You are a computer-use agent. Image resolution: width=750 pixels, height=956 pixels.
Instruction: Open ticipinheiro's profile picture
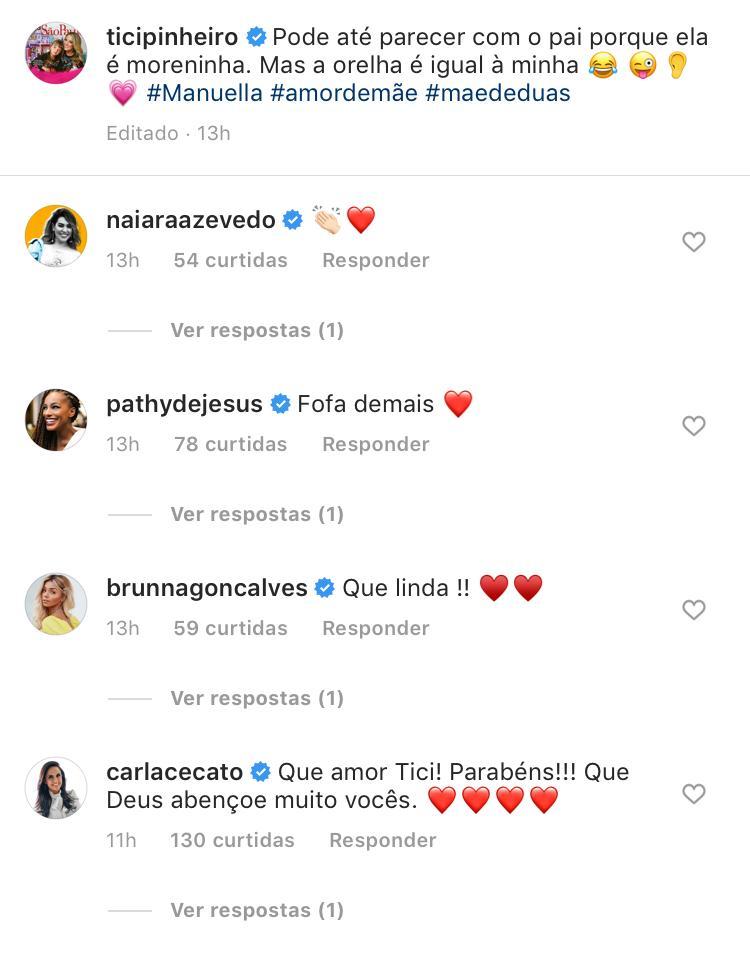point(56,52)
